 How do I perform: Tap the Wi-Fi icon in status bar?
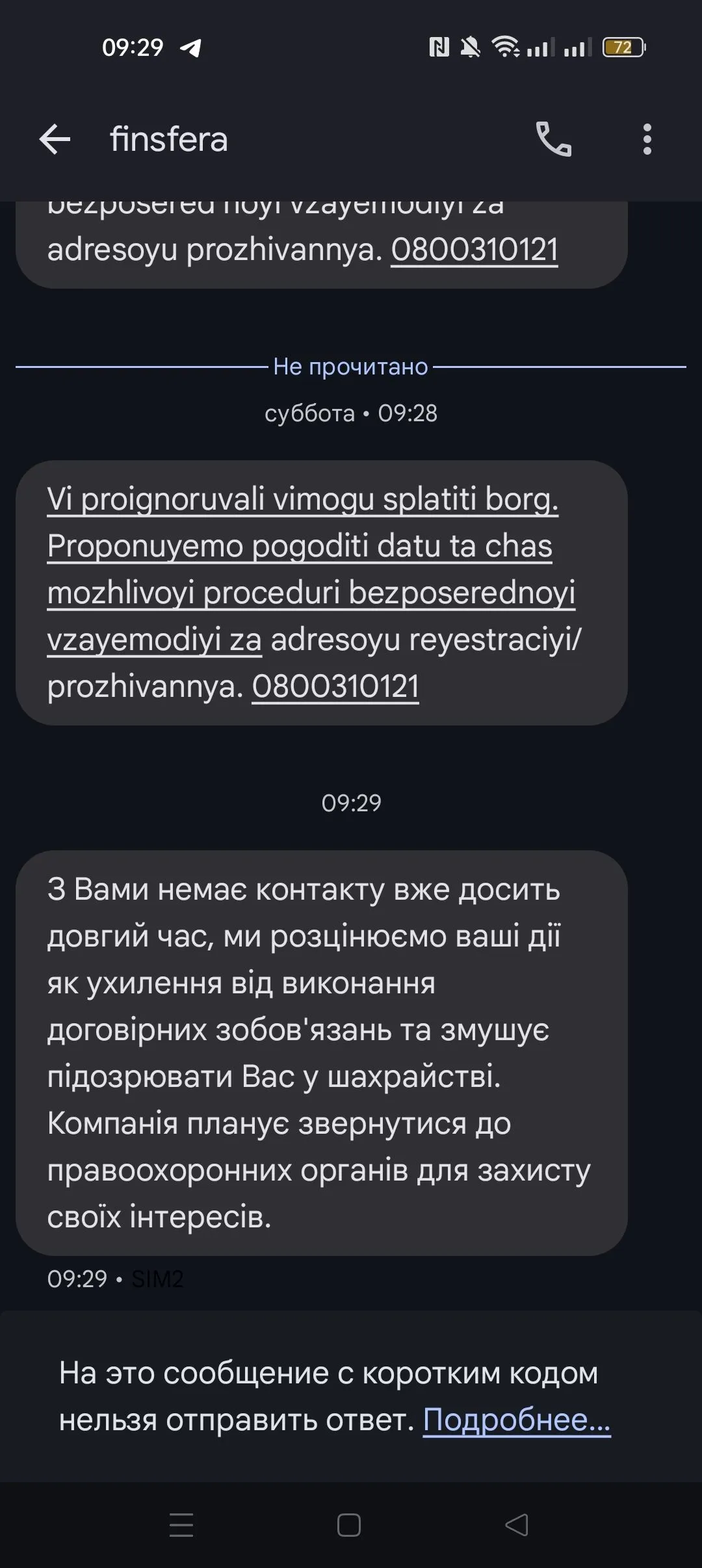pos(506,46)
